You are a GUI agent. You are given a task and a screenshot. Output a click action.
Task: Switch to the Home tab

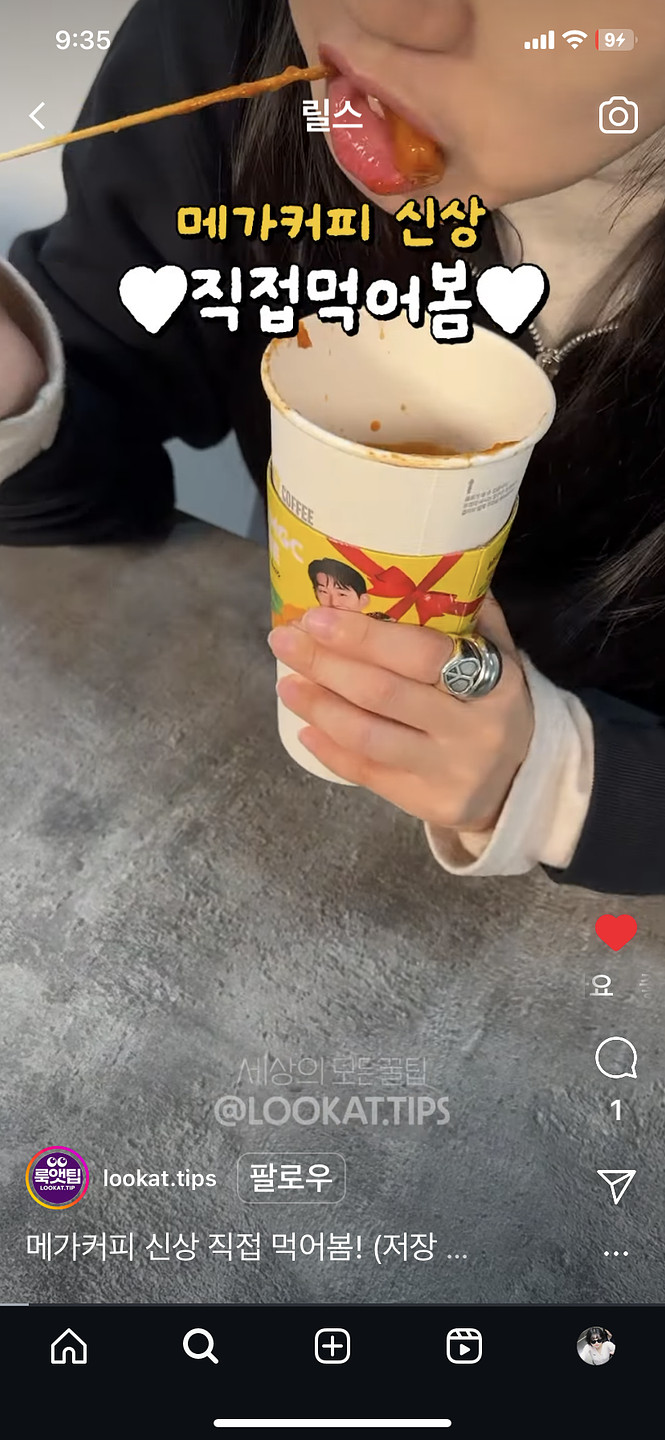pyautogui.click(x=69, y=1347)
